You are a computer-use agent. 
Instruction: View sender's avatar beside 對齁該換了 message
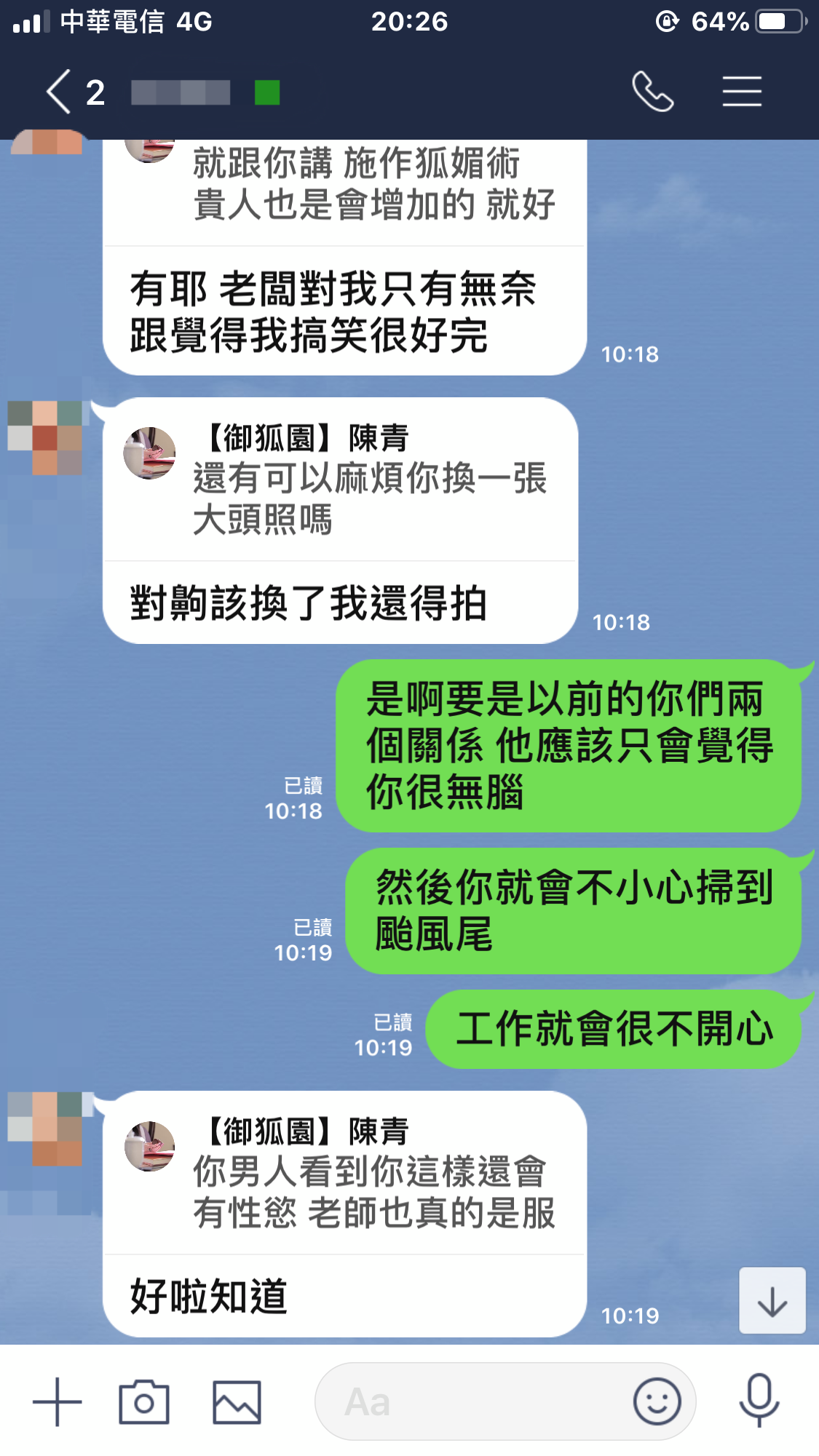[x=45, y=437]
